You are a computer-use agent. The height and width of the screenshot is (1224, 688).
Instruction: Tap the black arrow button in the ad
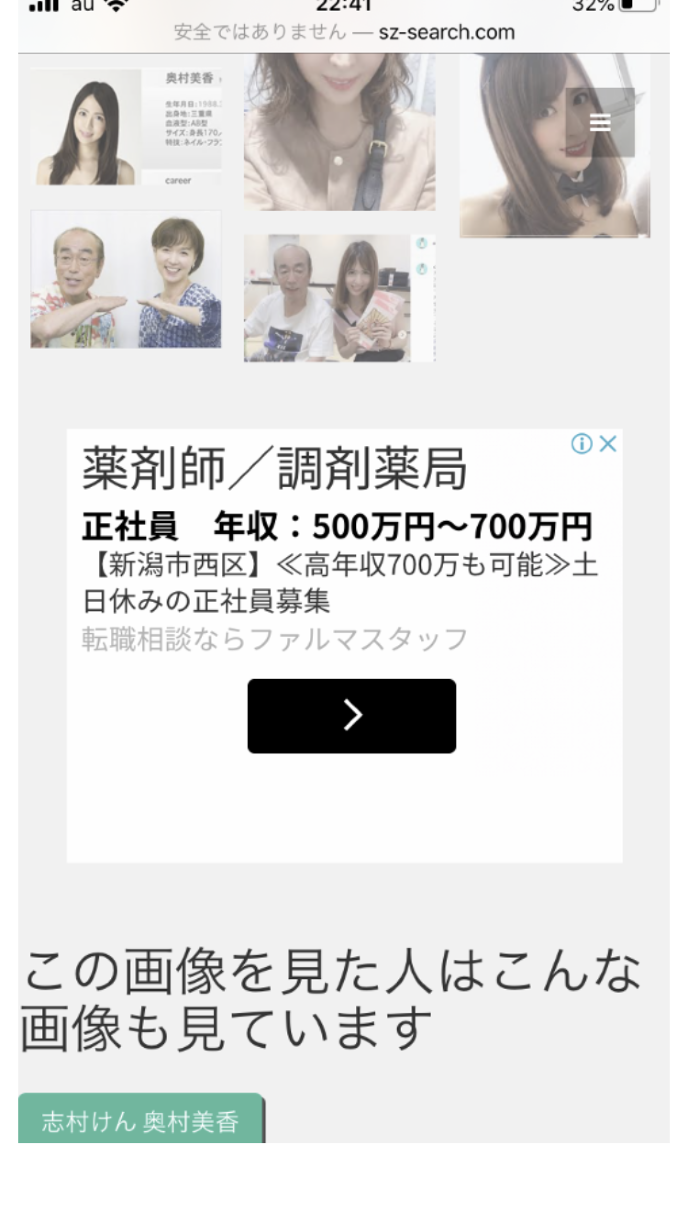pyautogui.click(x=352, y=716)
